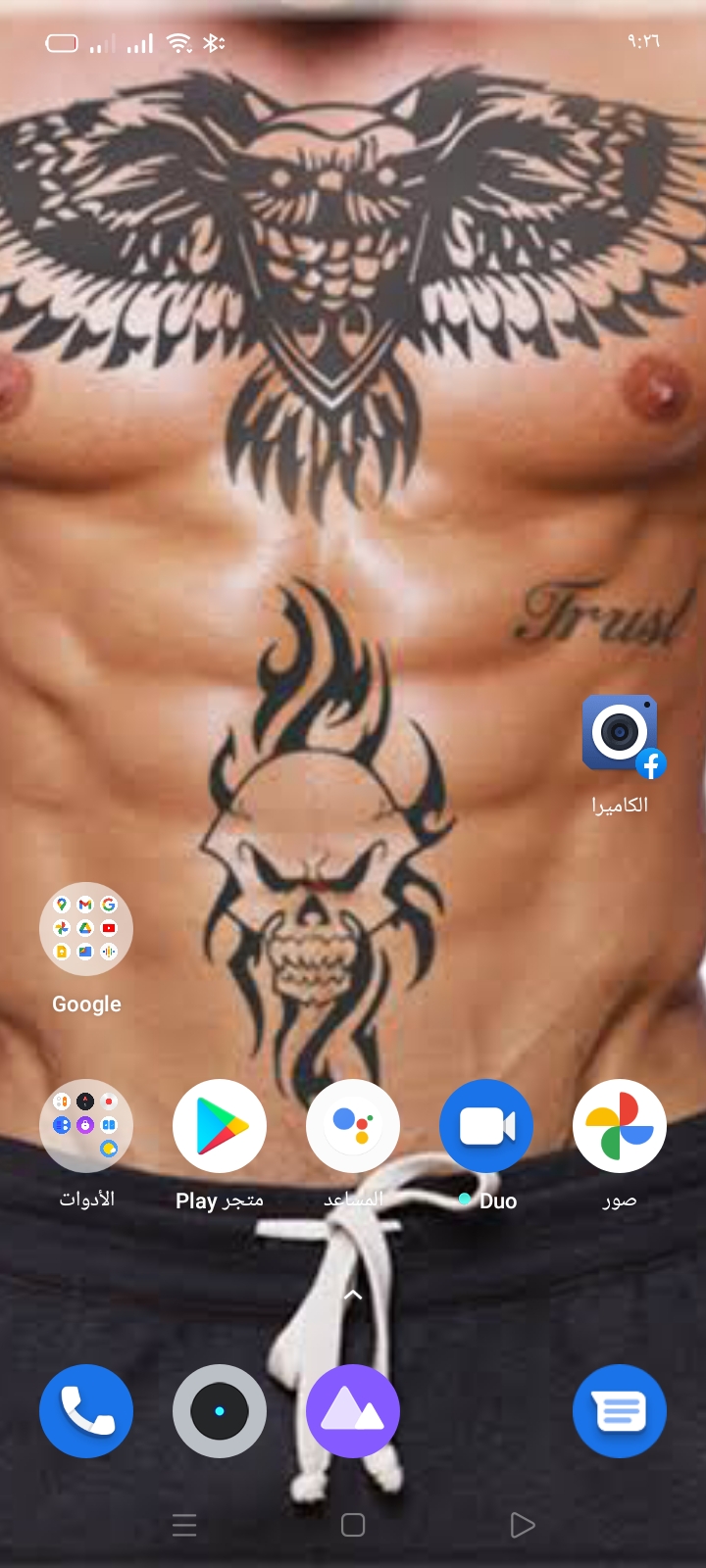Viewport: 706px width, 1568px height.
Task: Open the purple gallery app in the dock
Action: (353, 1411)
